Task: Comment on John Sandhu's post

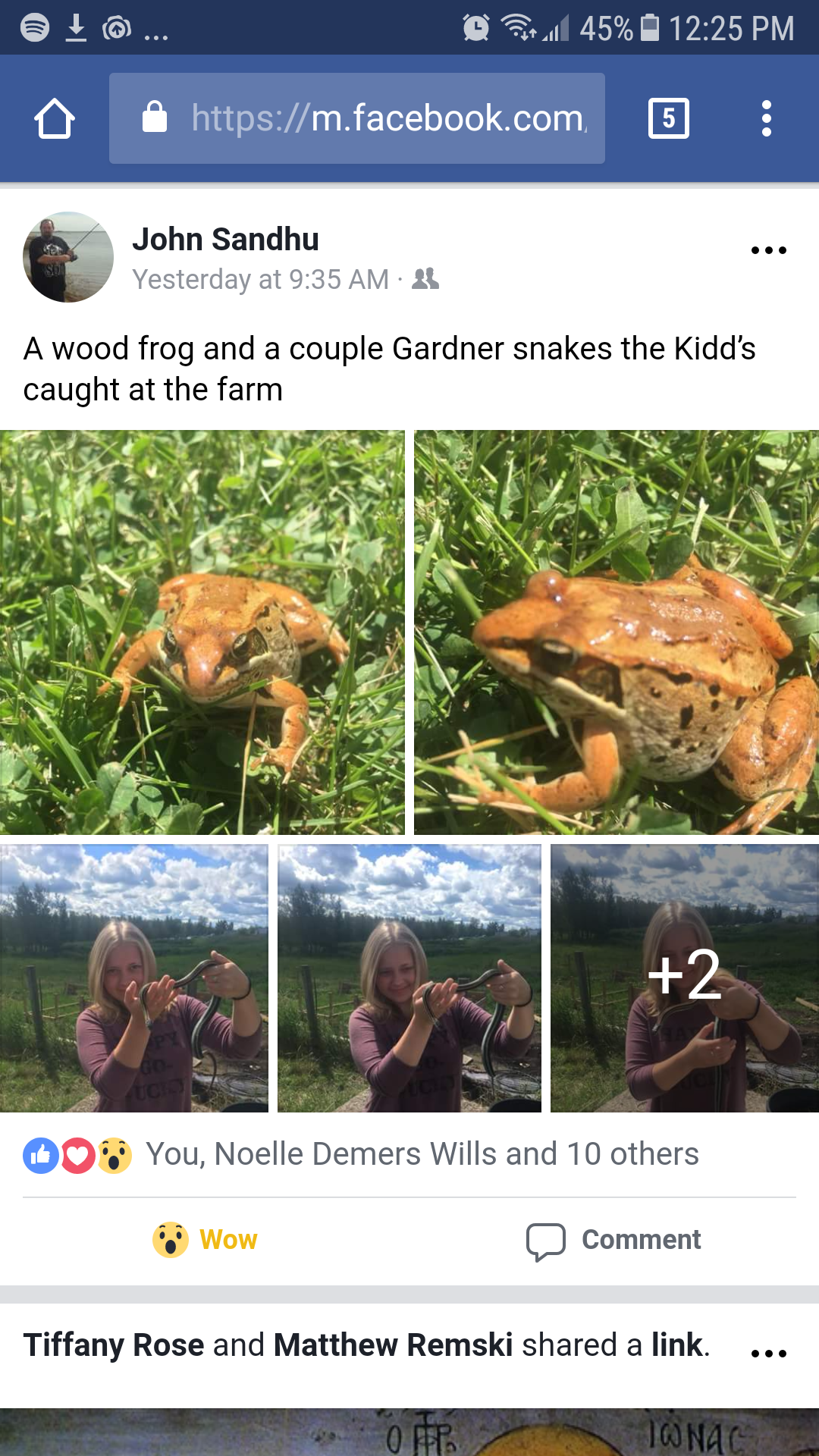Action: [614, 1240]
